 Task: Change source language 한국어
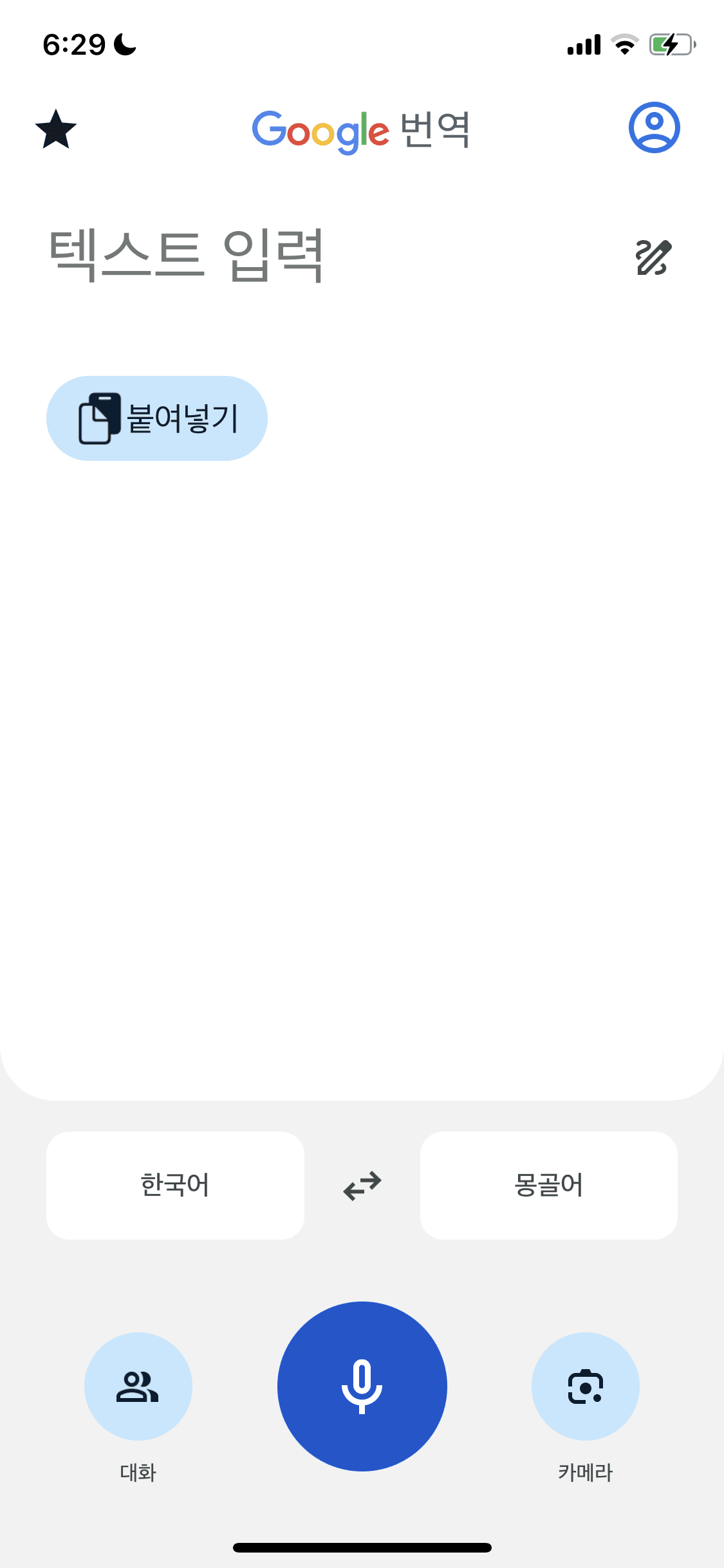point(175,1185)
